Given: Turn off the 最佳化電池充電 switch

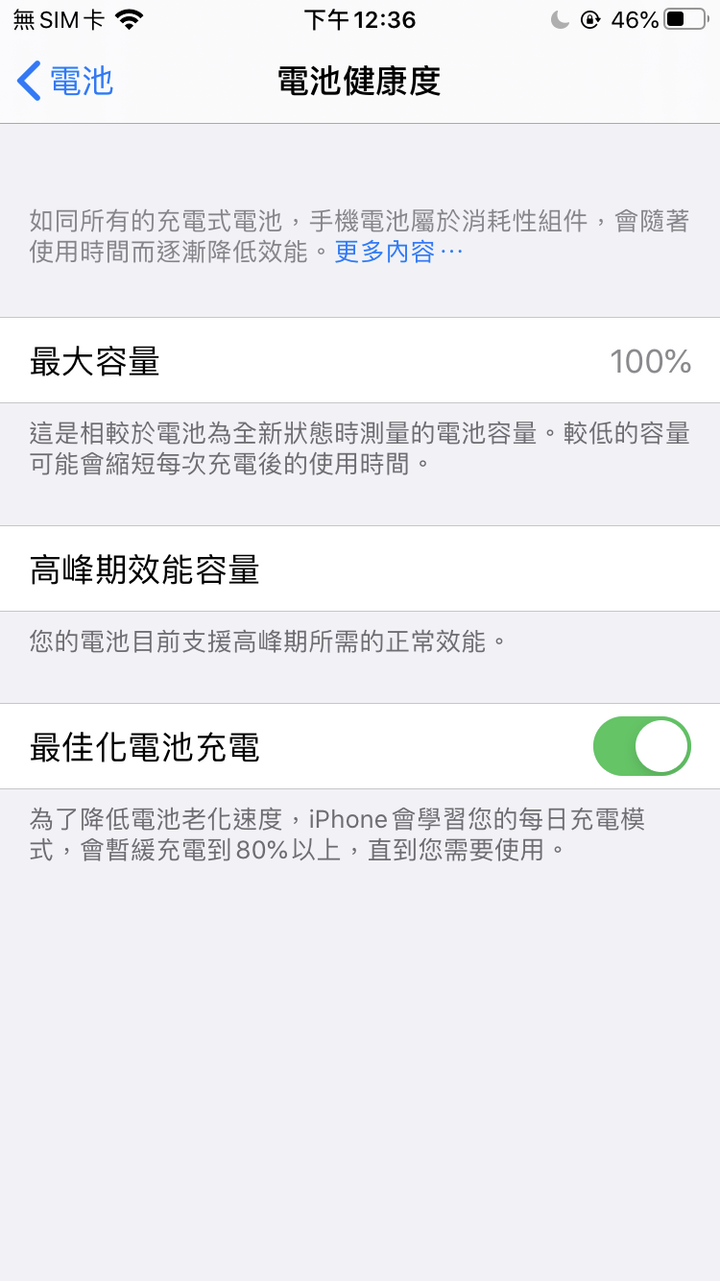Looking at the screenshot, I should [x=642, y=746].
